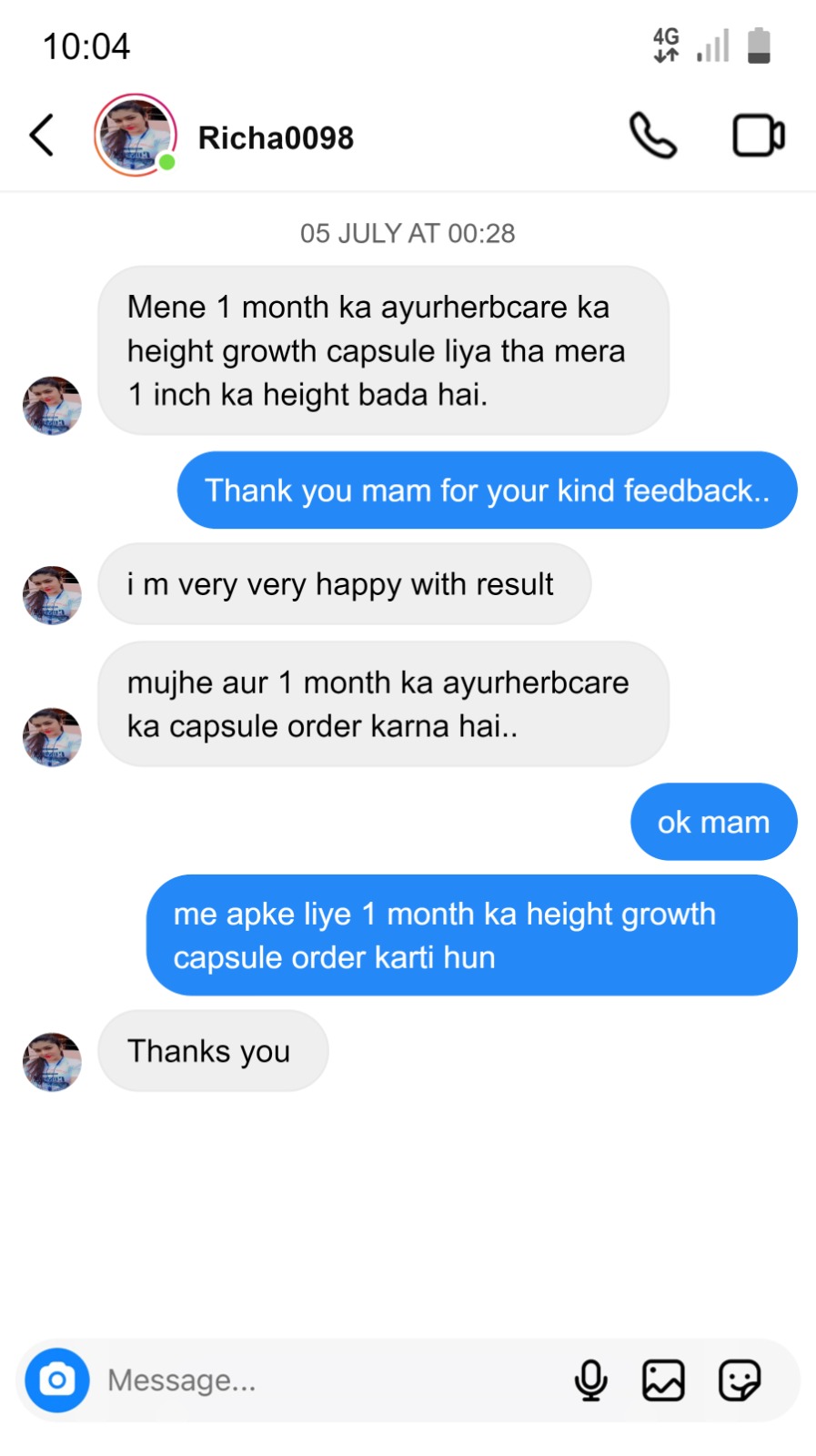The image size is (816, 1456).
Task: Open Richa0098's profile picture story
Action: [135, 135]
